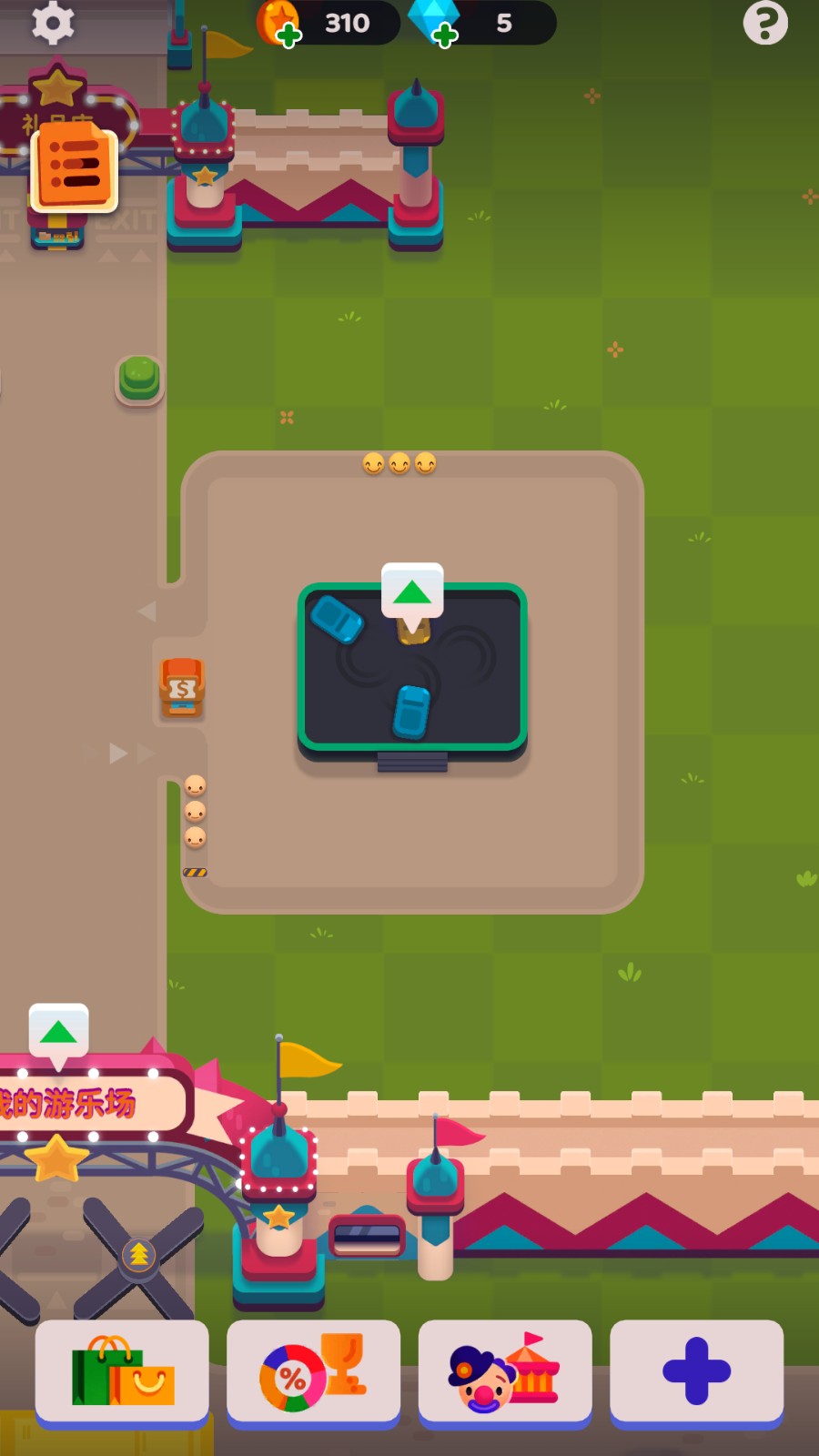Add more coins with the plus
819x1456 pixels.
(288, 36)
